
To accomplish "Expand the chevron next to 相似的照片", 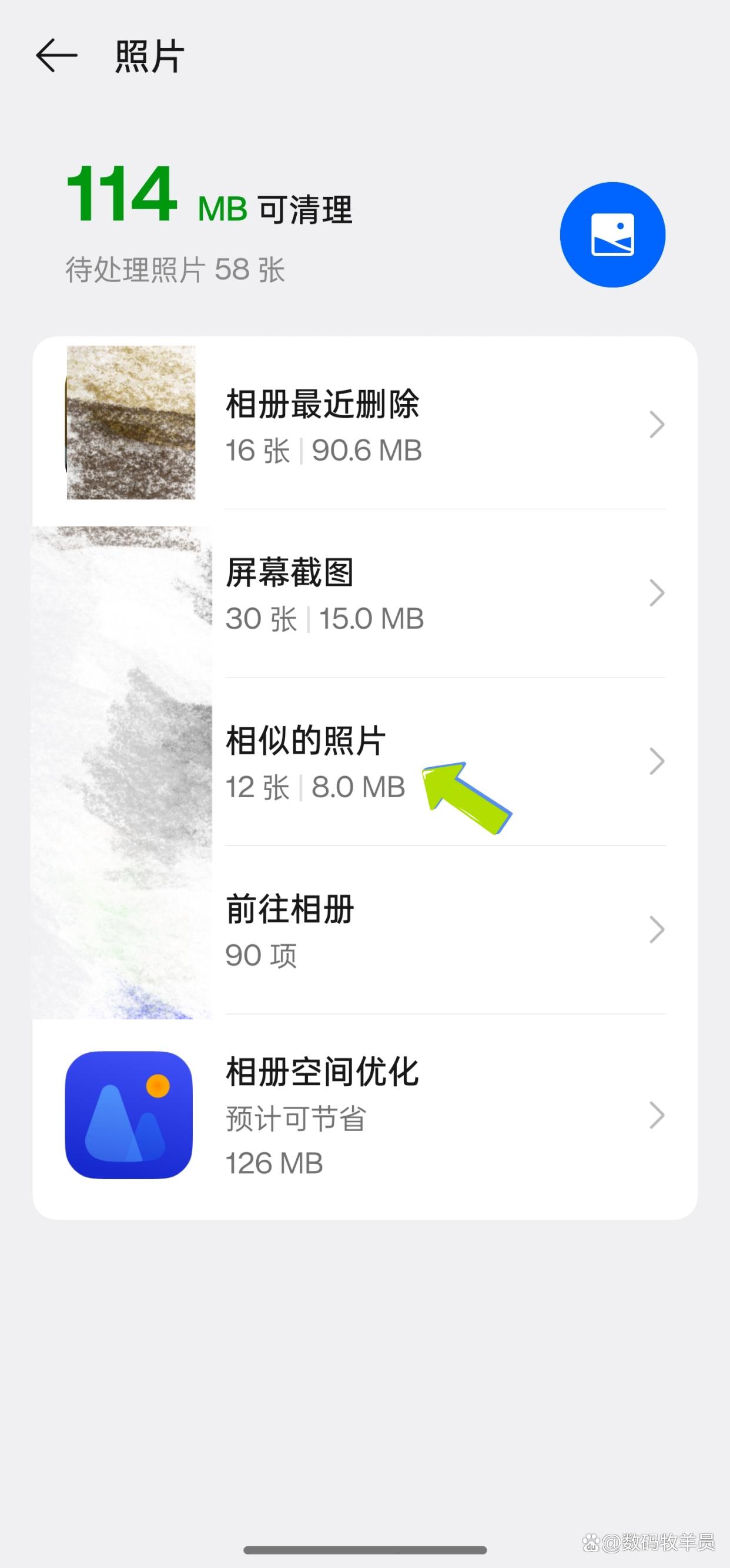I will [x=657, y=761].
